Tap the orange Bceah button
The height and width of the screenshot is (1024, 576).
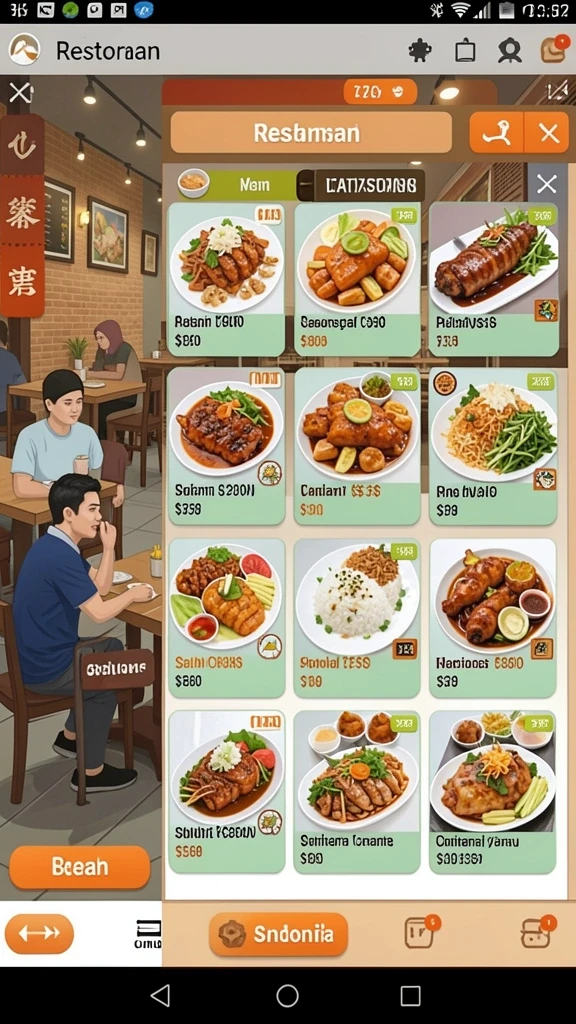[x=80, y=867]
